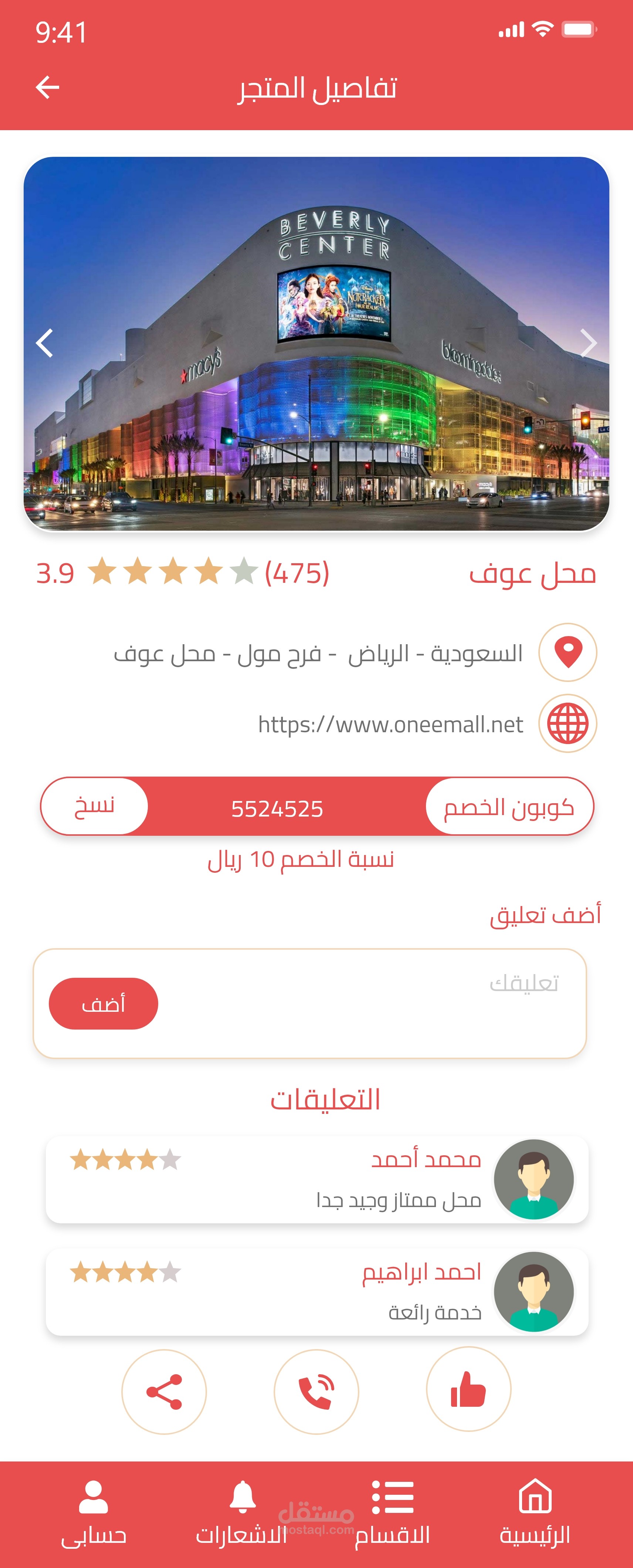Submit the comment with أضف button

coord(104,1004)
